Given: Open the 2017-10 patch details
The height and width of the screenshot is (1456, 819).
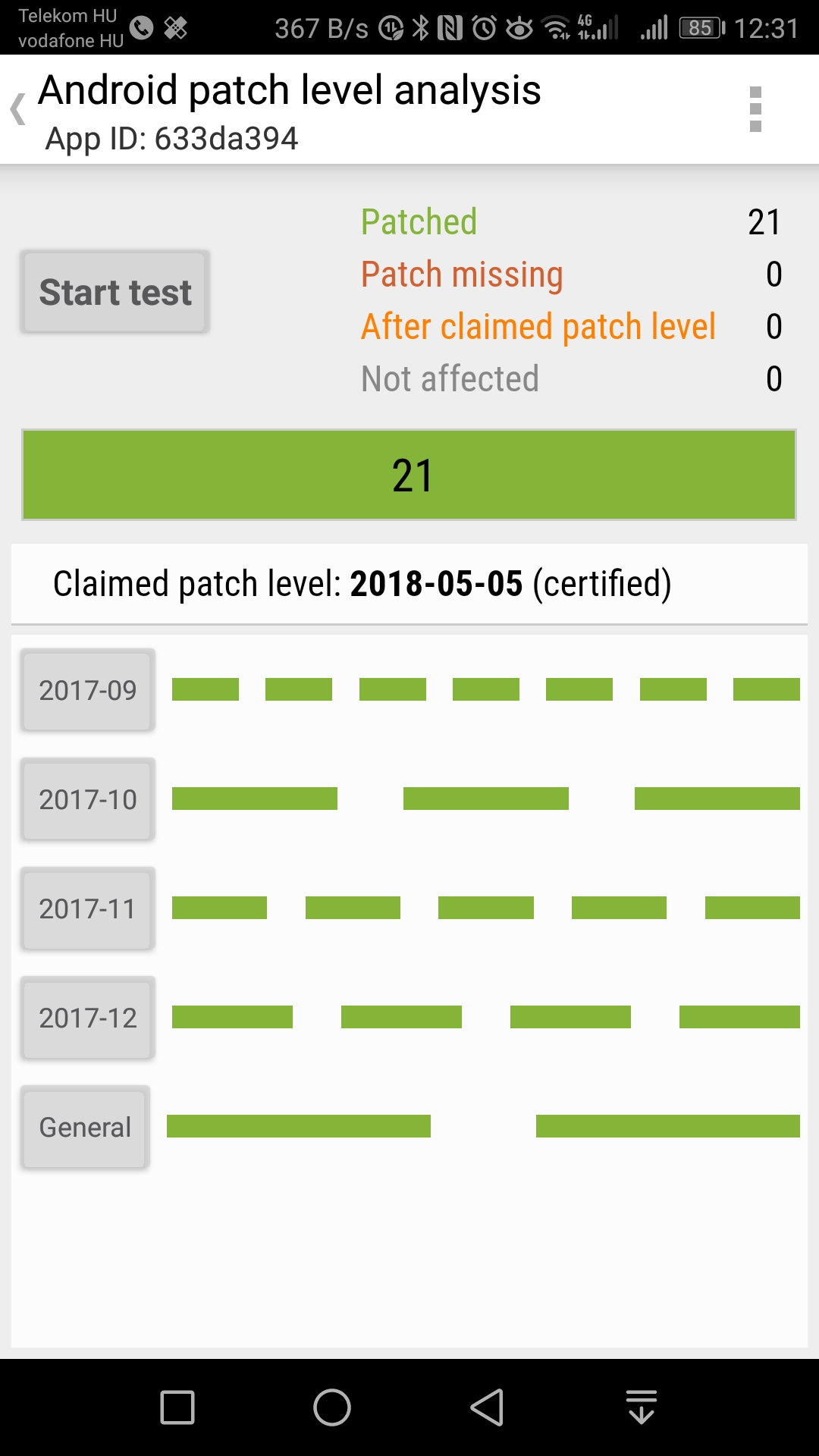Looking at the screenshot, I should 88,799.
